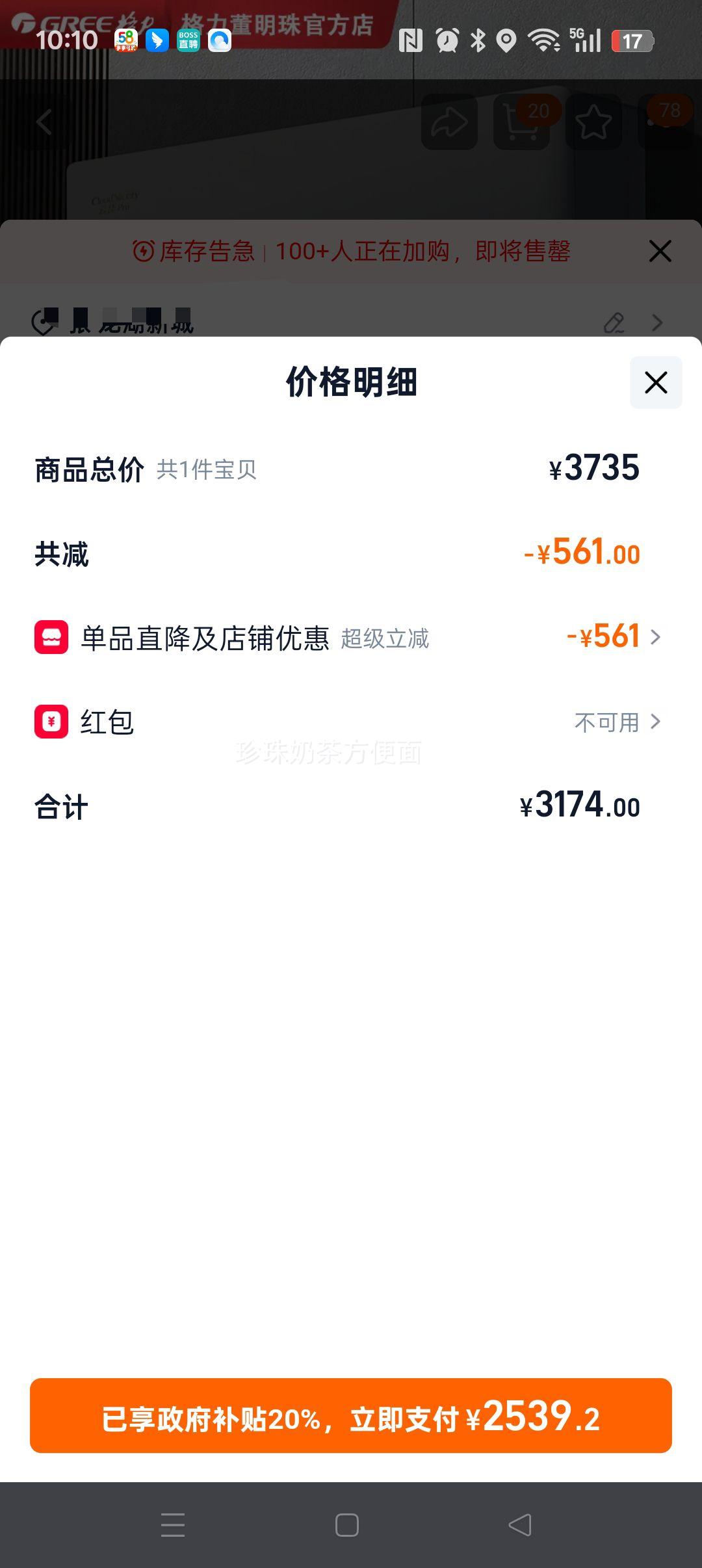Tap the Bluetooth icon in the status bar
The height and width of the screenshot is (1568, 702).
(478, 39)
